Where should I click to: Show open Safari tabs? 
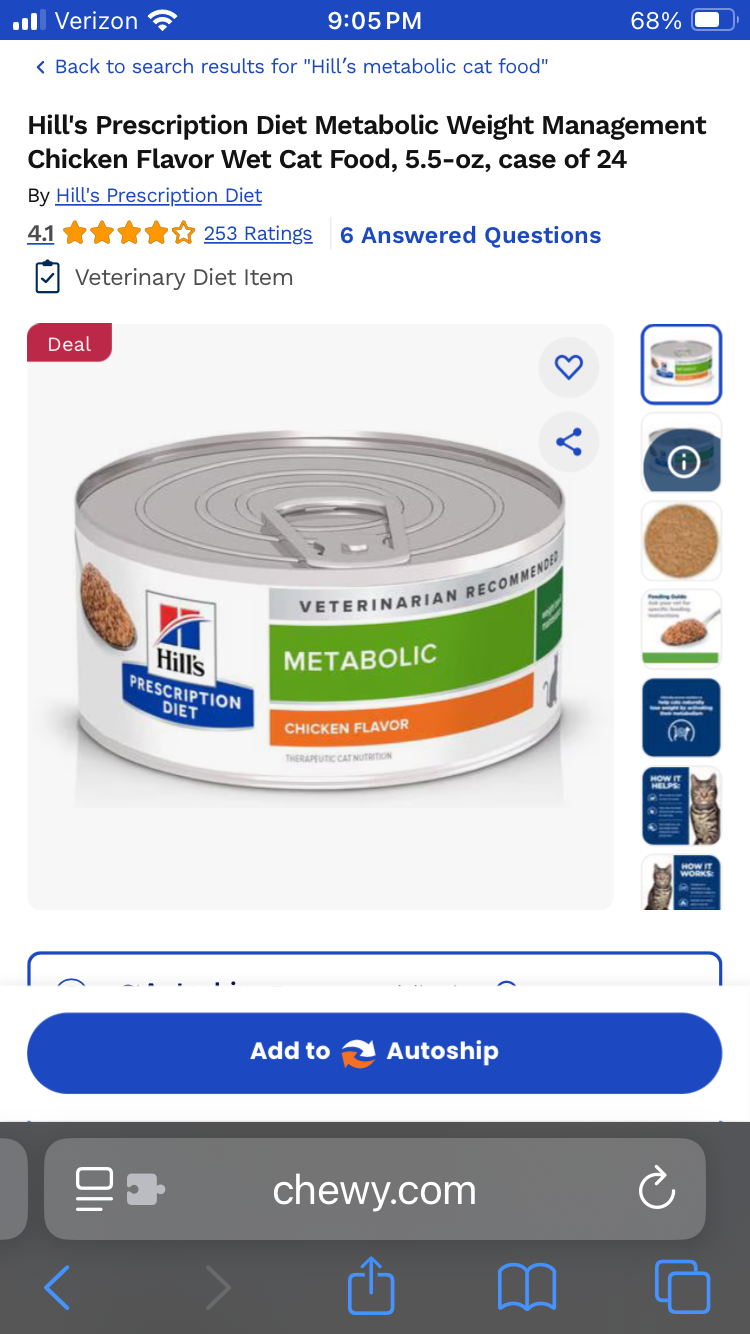click(x=682, y=1287)
